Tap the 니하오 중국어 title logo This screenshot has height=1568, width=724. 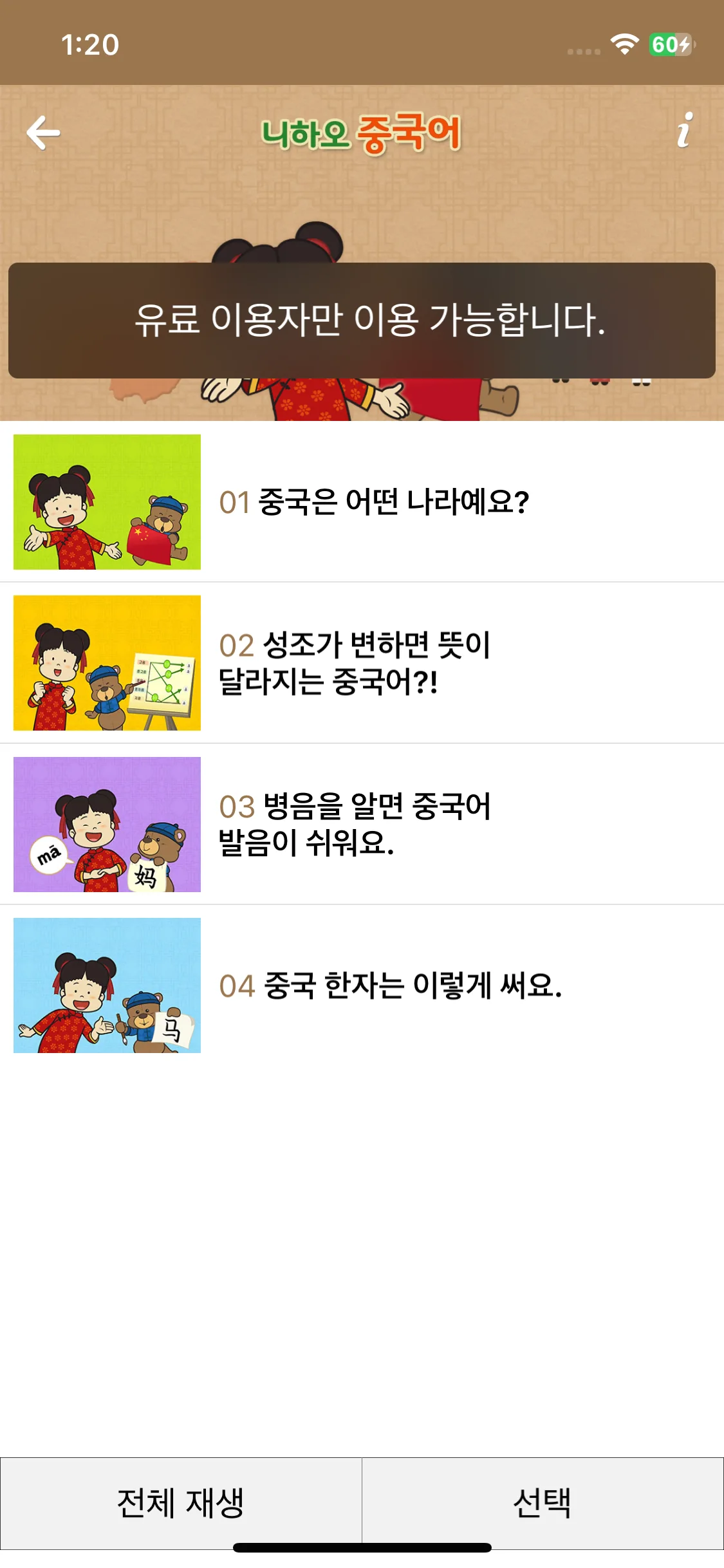[x=362, y=132]
